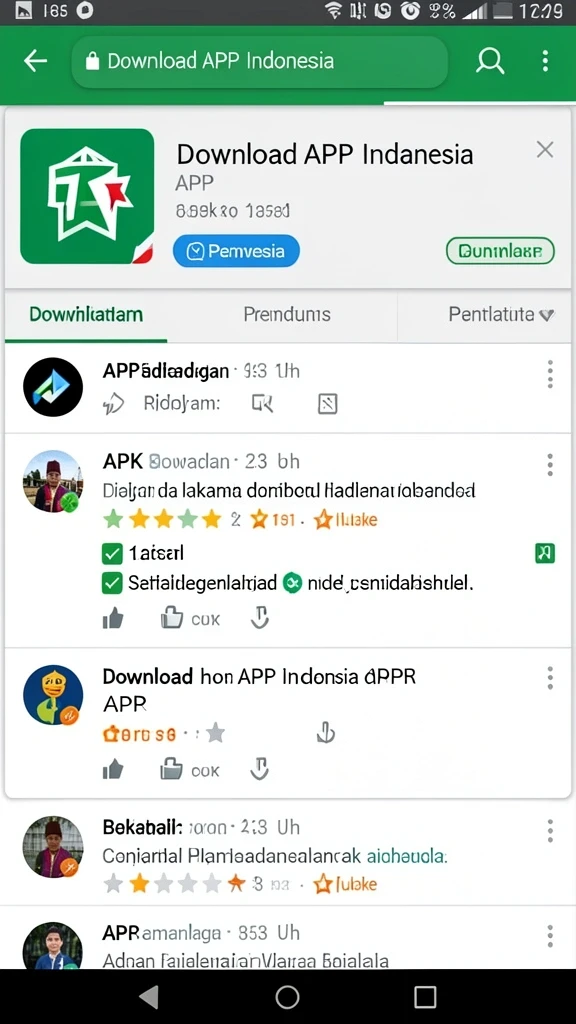Open the search magnifier in the toolbar
The height and width of the screenshot is (1024, 576).
pos(490,61)
